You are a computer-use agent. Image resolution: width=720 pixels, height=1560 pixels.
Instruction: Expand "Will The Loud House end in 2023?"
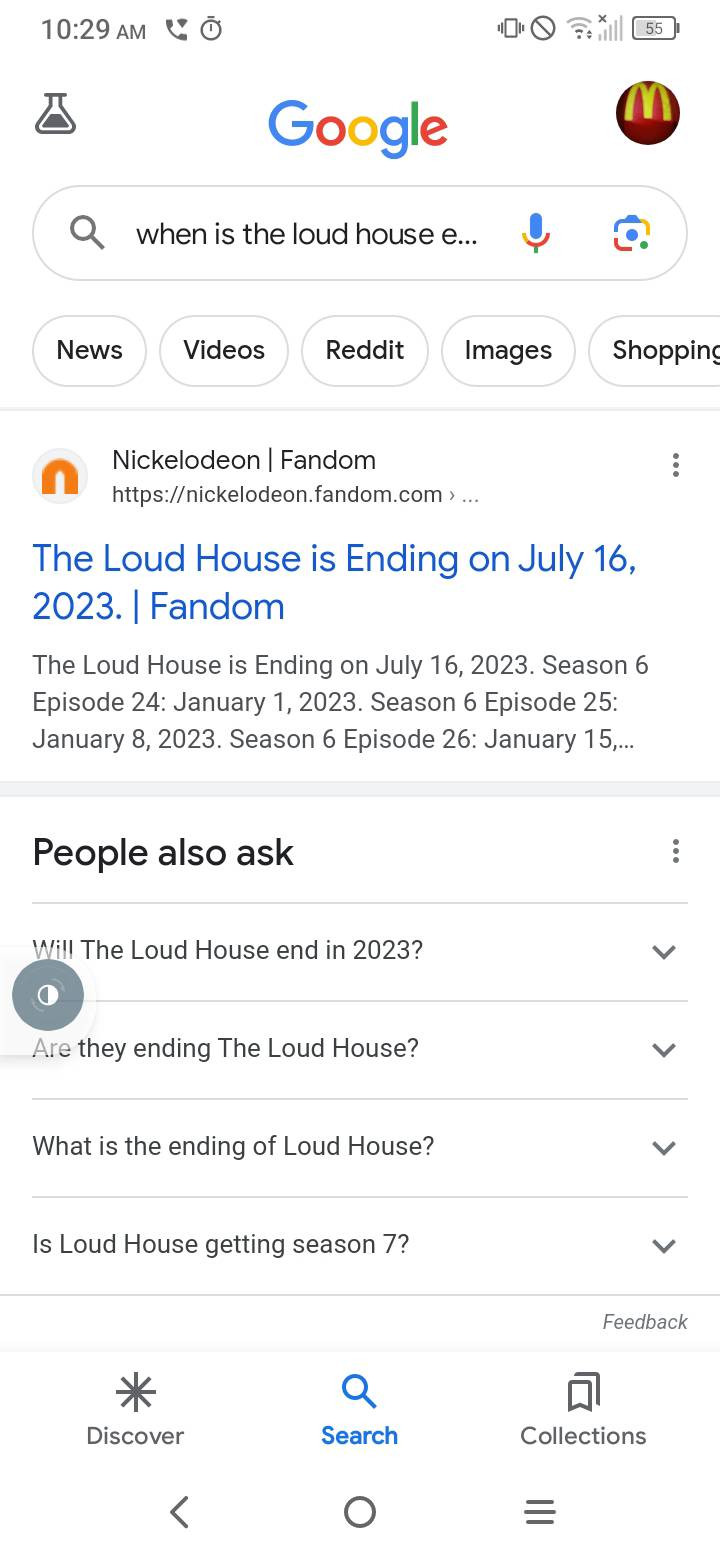point(360,950)
